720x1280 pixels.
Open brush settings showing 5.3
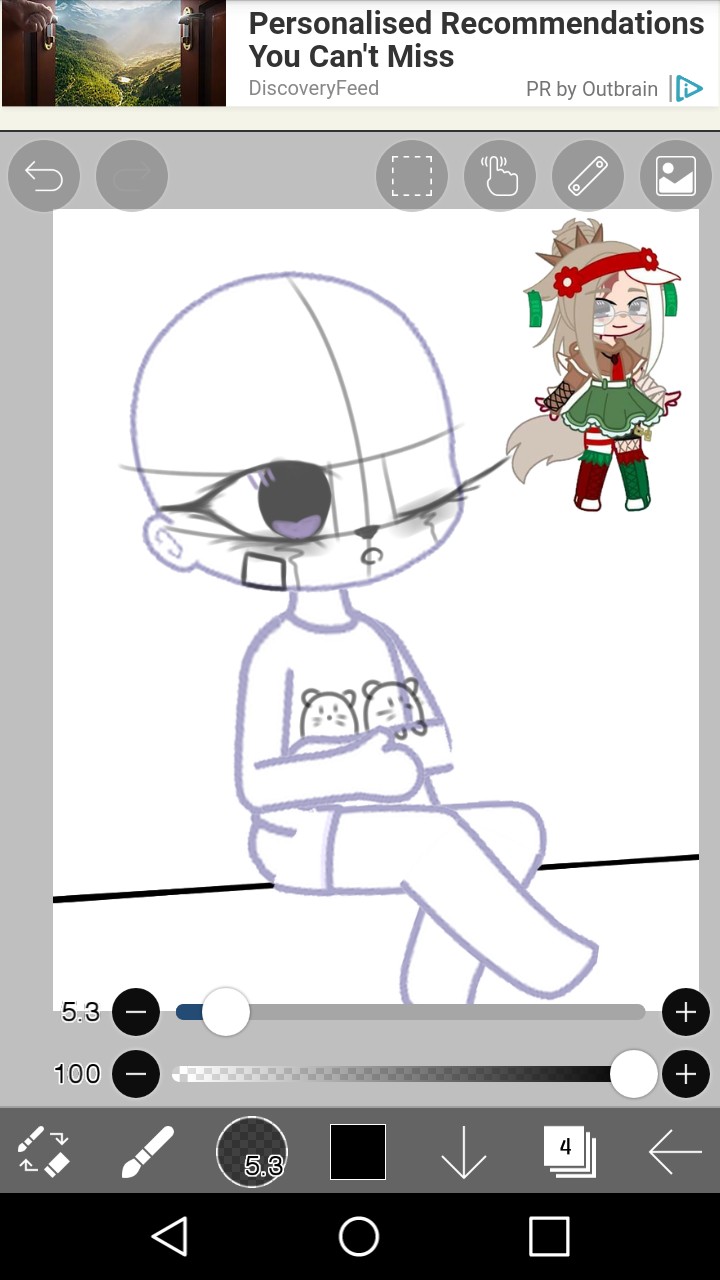pyautogui.click(x=252, y=1151)
